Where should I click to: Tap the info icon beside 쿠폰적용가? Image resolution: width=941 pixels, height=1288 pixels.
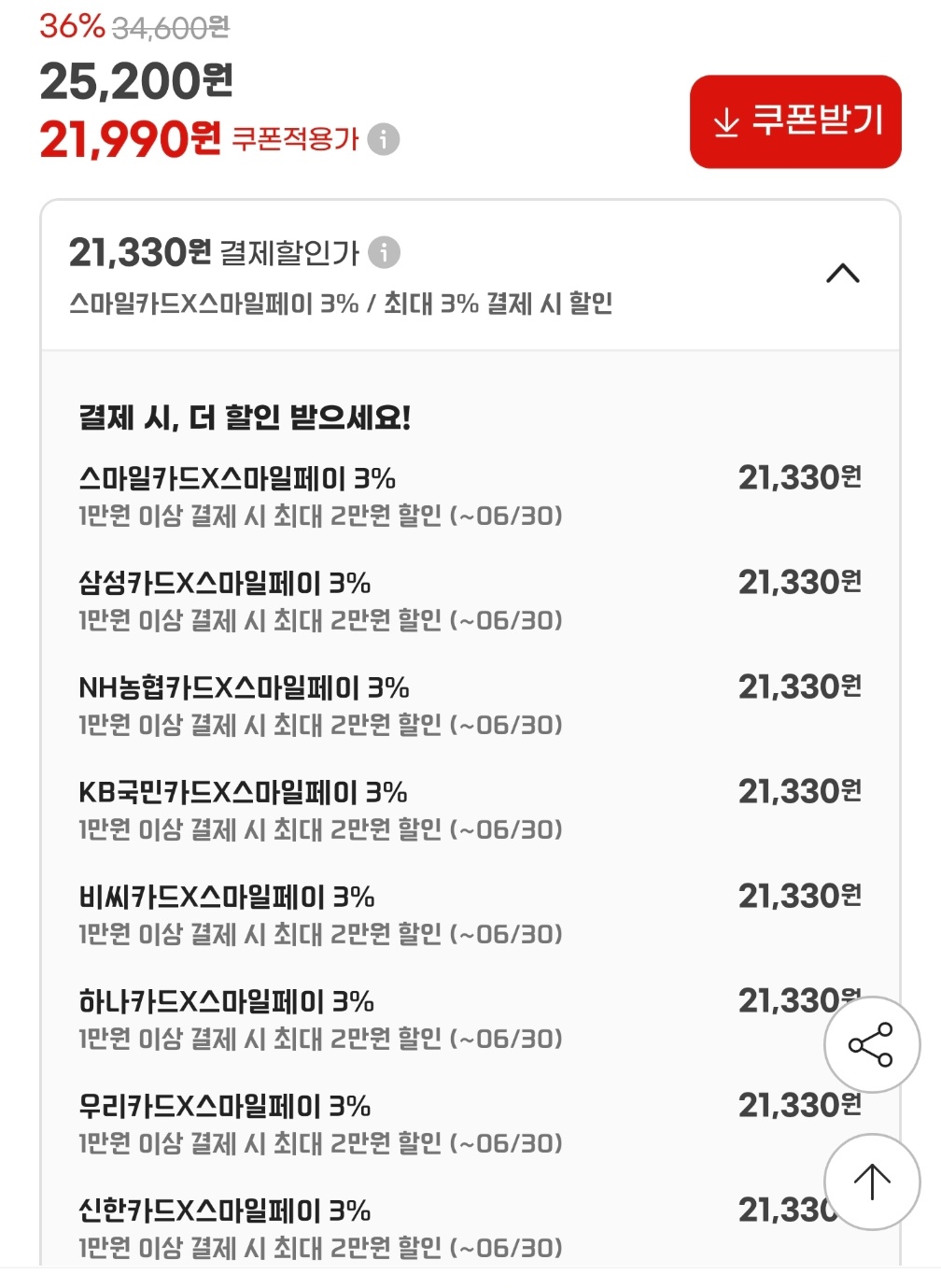pos(384,141)
